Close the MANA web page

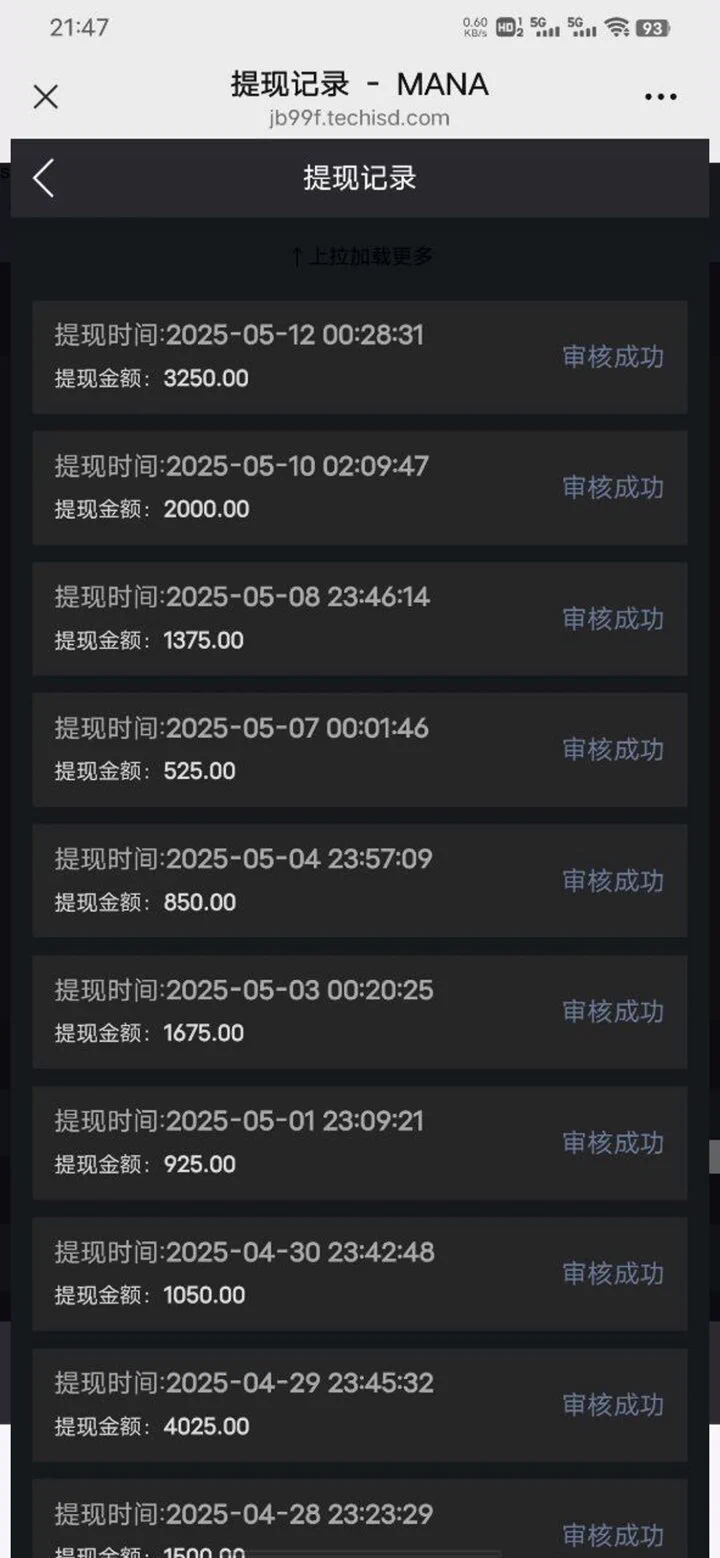(46, 97)
